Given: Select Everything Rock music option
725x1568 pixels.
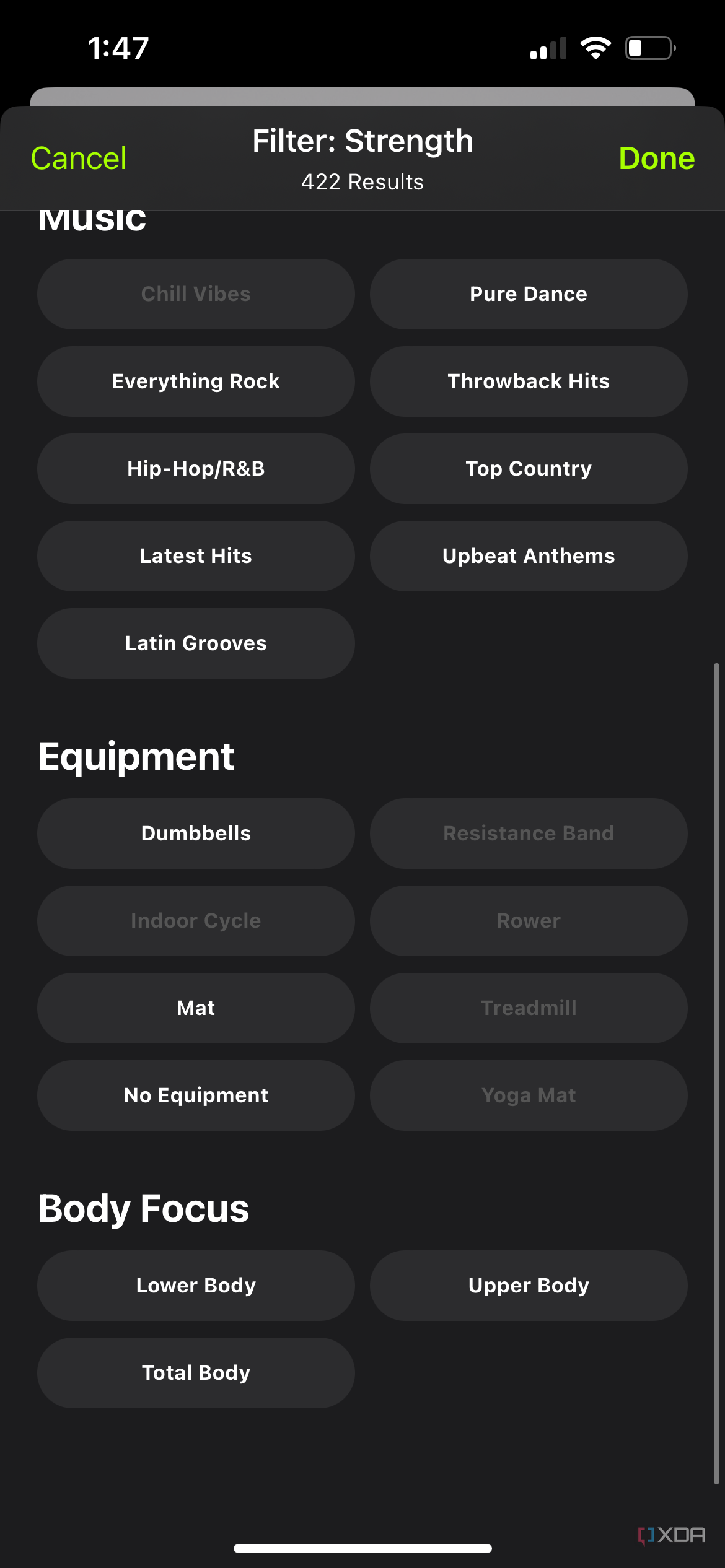Looking at the screenshot, I should click(196, 381).
